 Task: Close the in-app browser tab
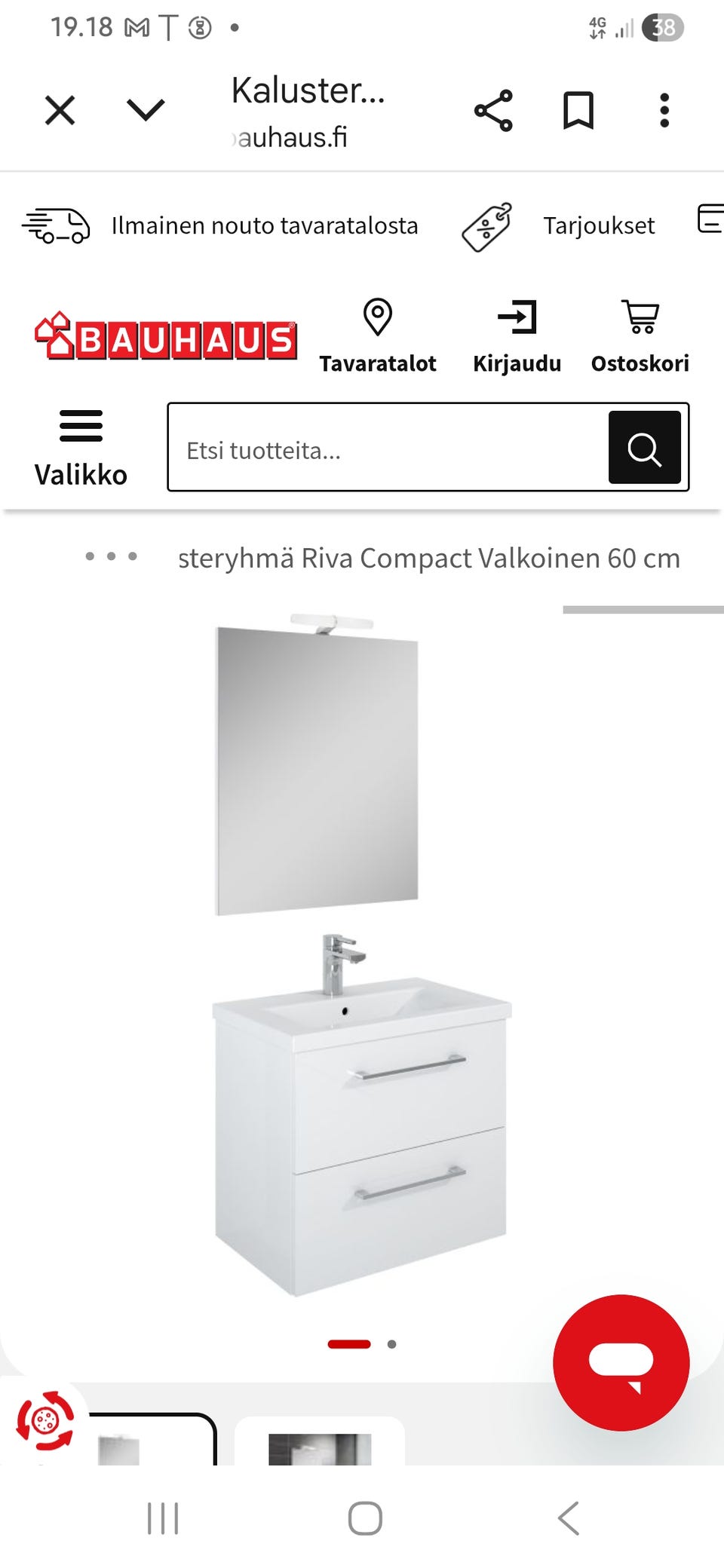pos(60,110)
